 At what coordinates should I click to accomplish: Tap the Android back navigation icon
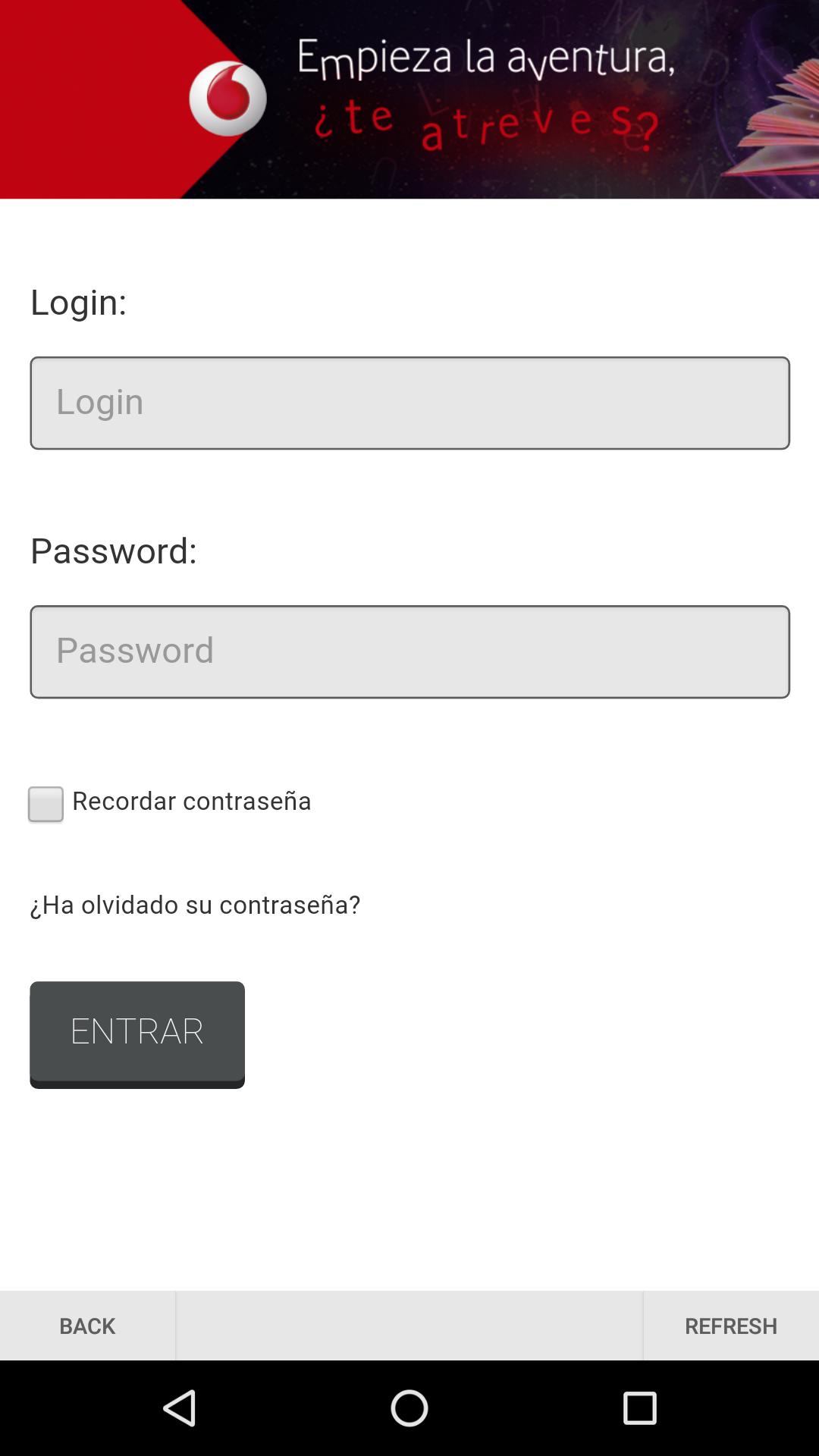tap(180, 1407)
